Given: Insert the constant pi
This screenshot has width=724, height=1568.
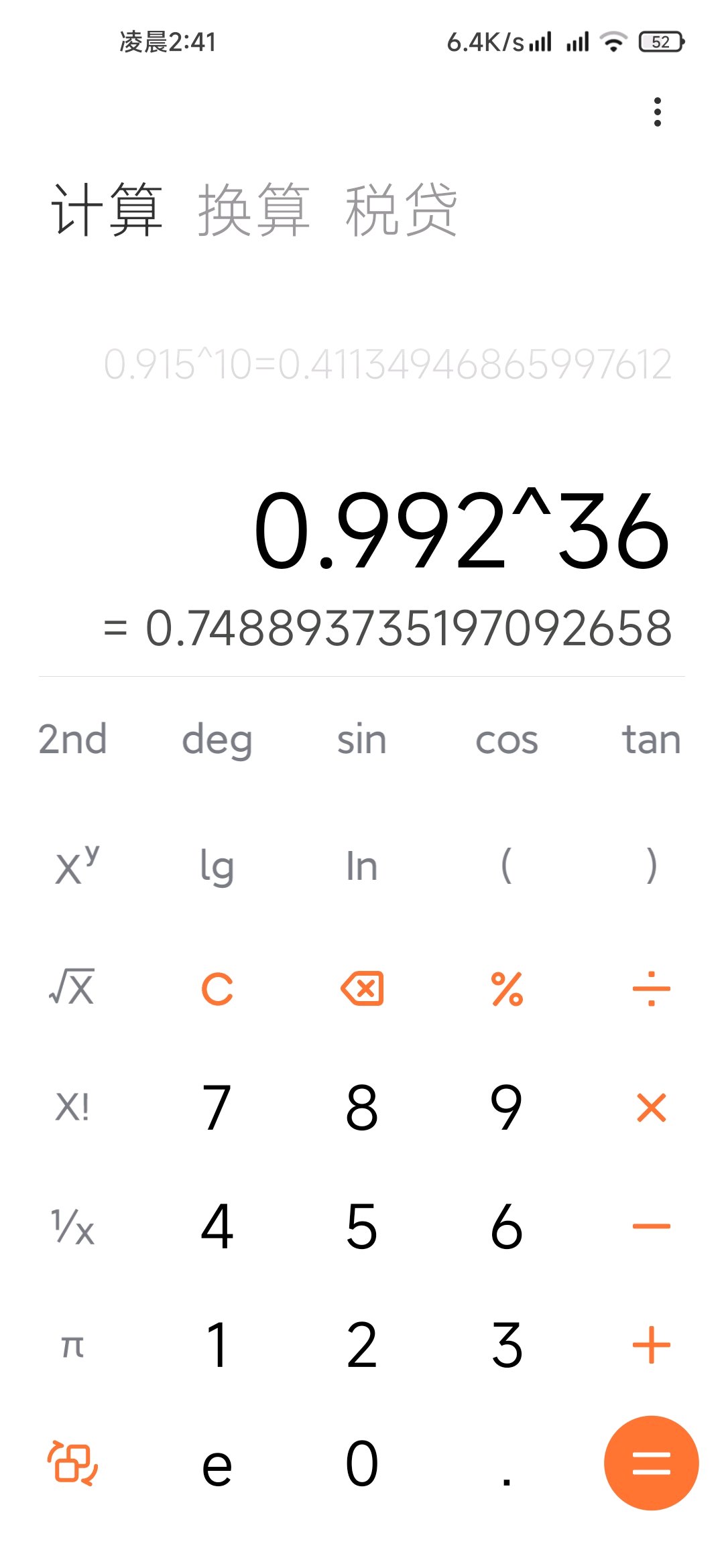Looking at the screenshot, I should click(72, 1346).
